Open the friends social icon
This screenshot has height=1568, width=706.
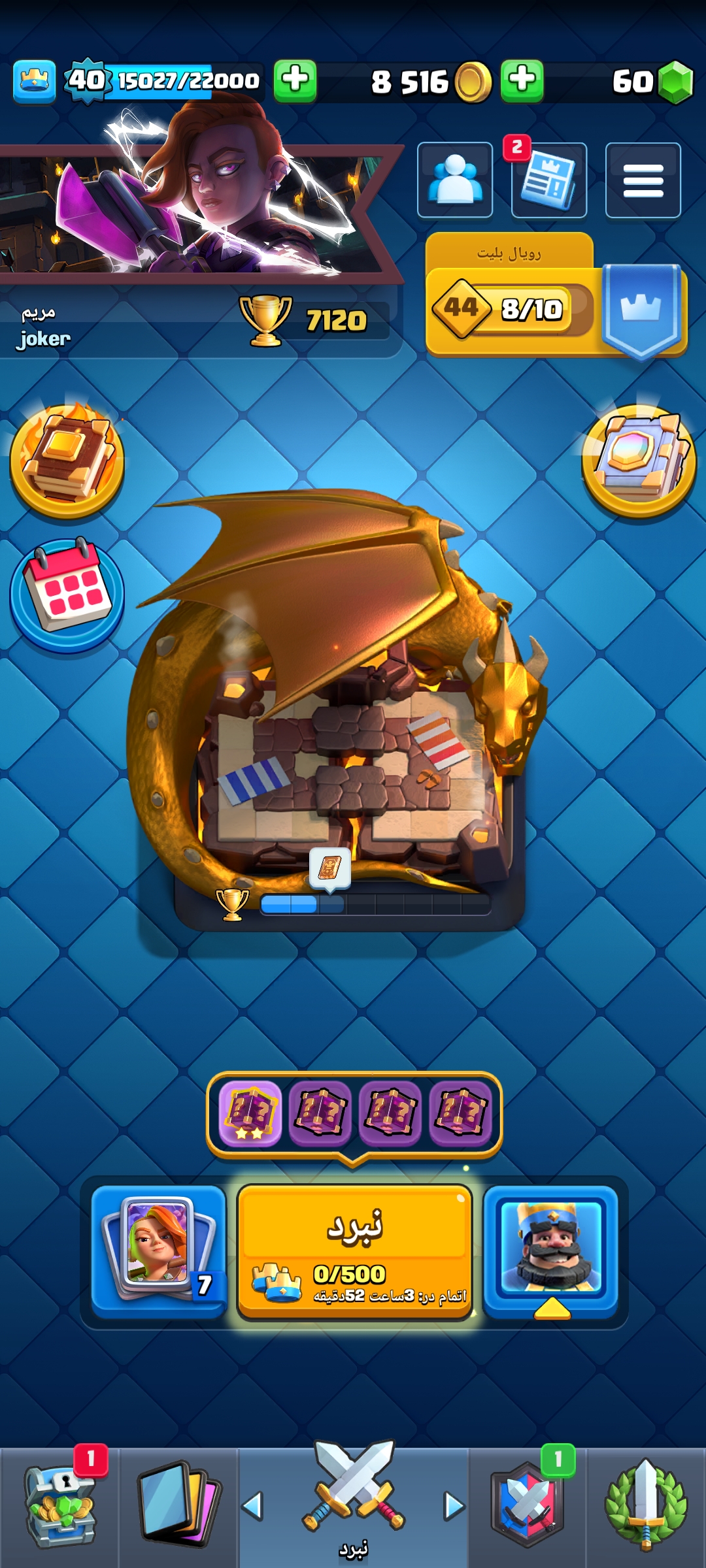pyautogui.click(x=455, y=180)
